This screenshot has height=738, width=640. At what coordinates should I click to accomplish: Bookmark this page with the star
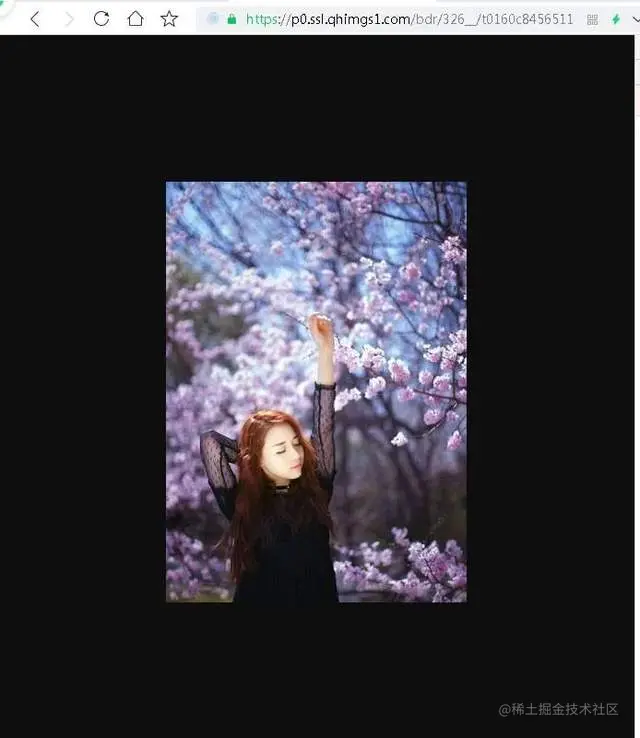(x=169, y=19)
